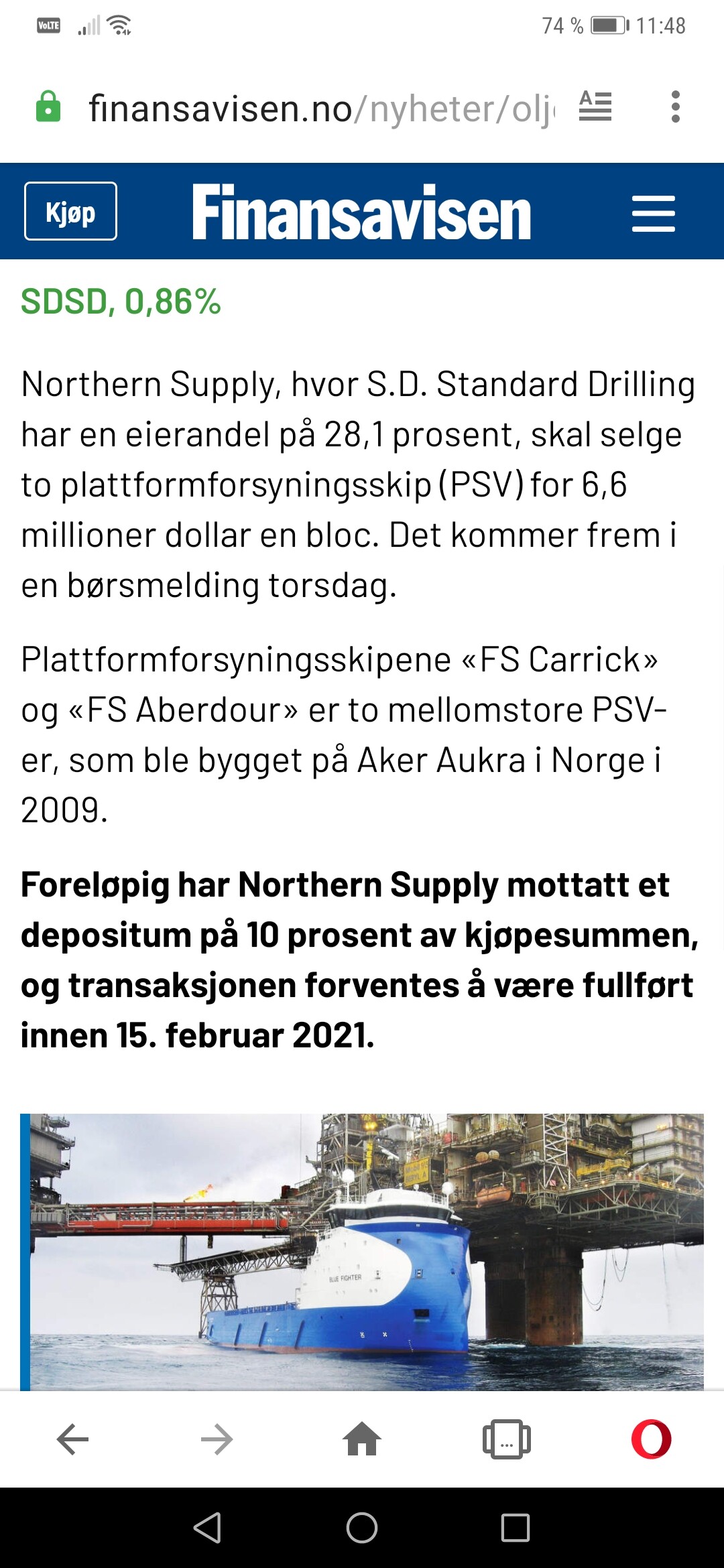View the site security lock info
The width and height of the screenshot is (724, 1568).
pyautogui.click(x=48, y=107)
